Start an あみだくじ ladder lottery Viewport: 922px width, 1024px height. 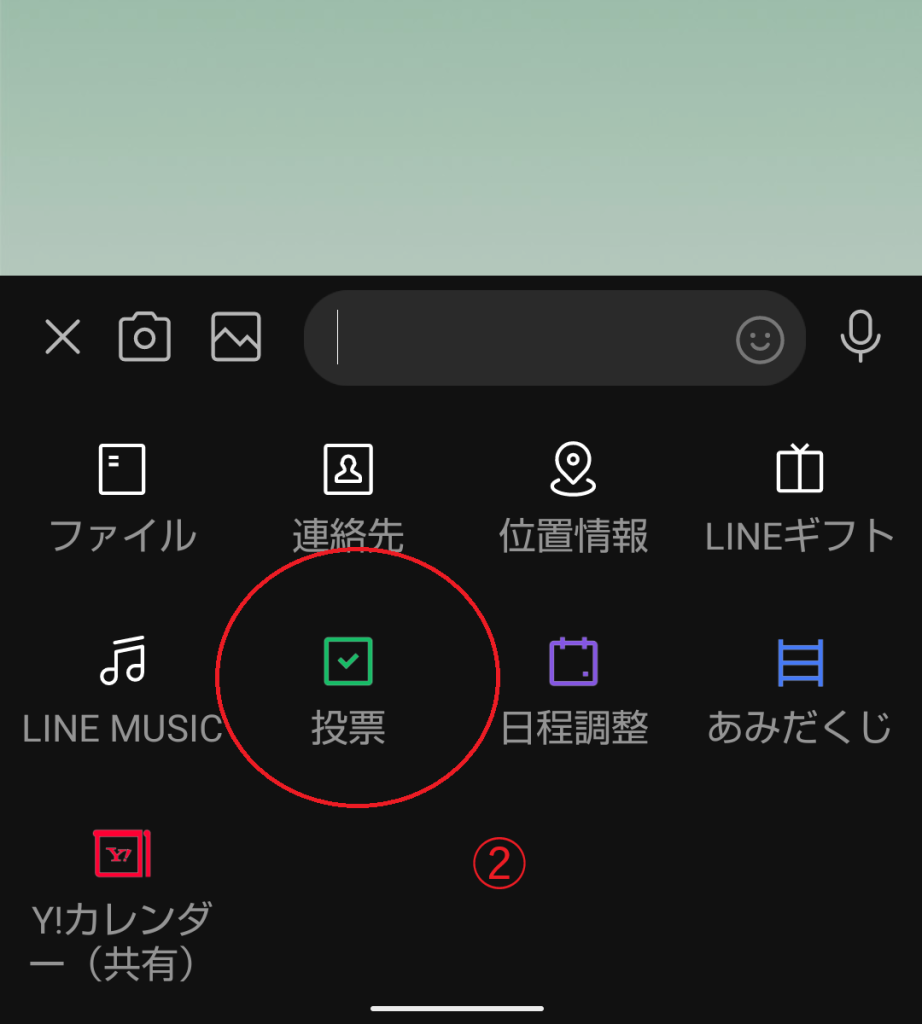pyautogui.click(x=799, y=690)
